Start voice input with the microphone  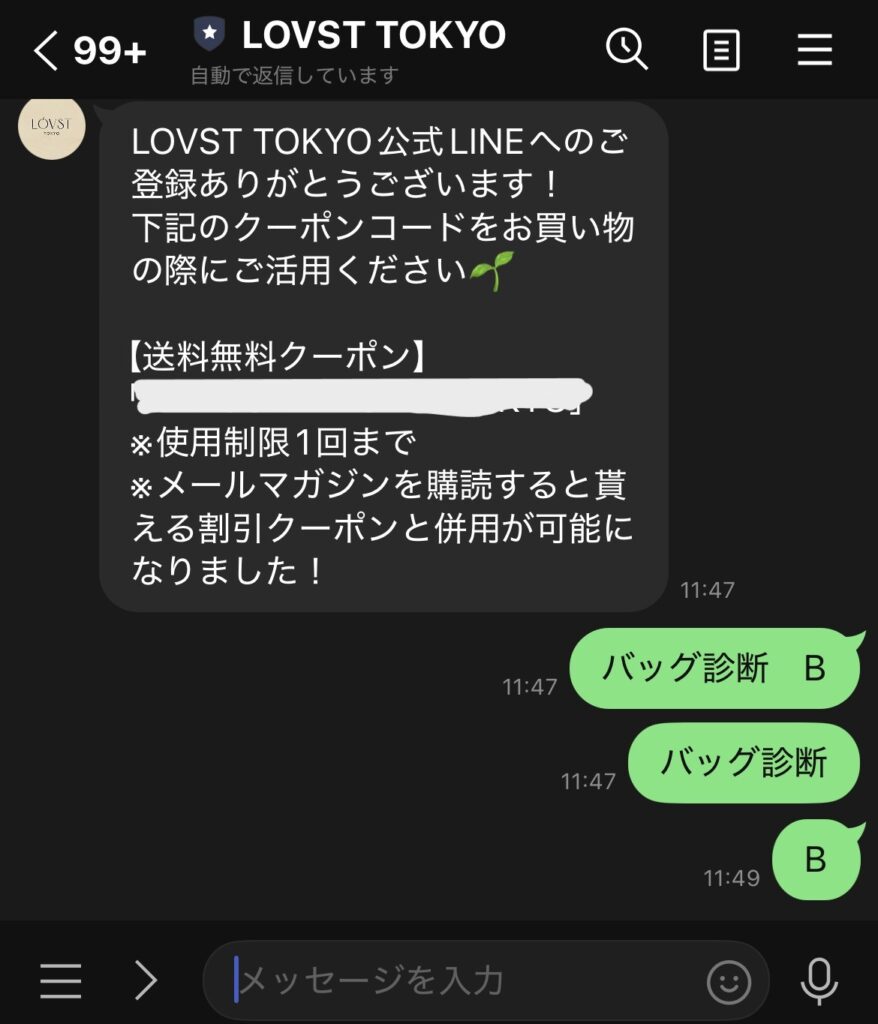819,981
